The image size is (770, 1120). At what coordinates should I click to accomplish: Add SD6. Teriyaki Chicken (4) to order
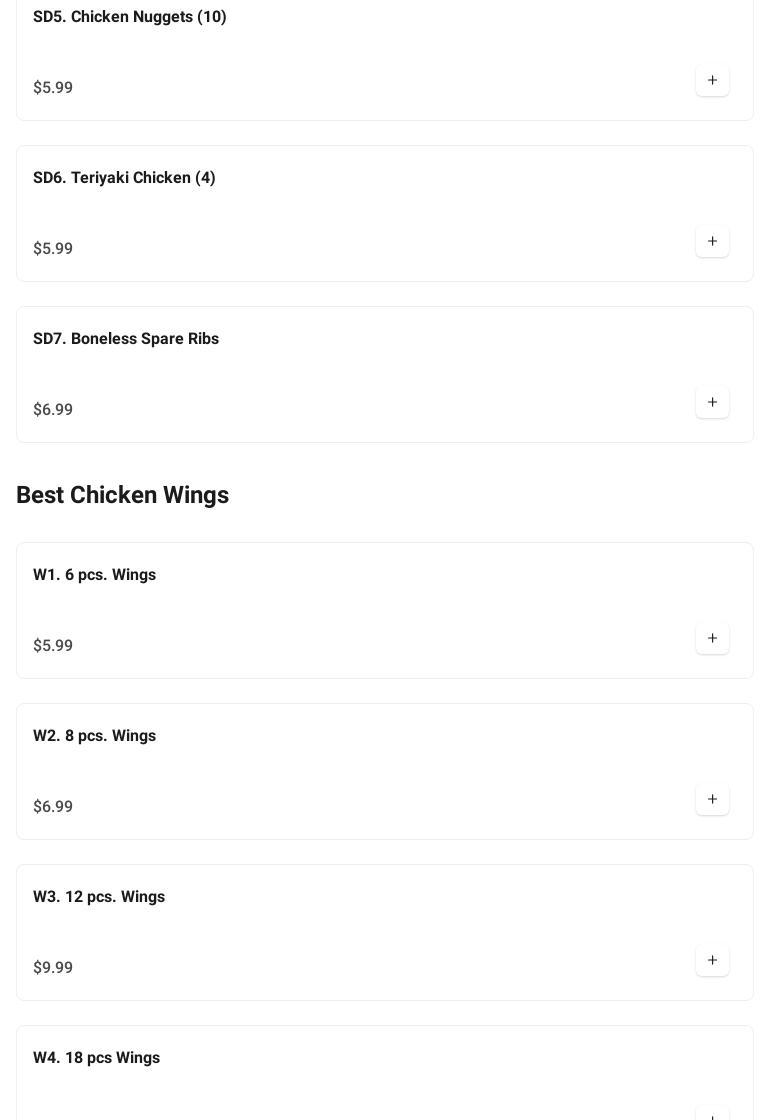point(712,241)
